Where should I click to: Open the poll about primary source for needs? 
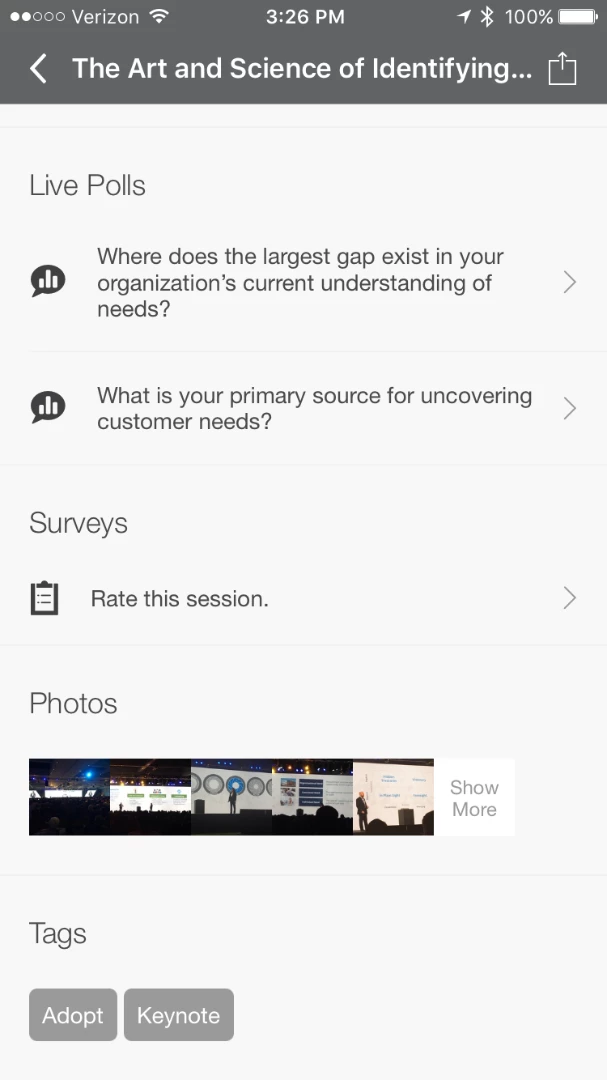pos(300,408)
